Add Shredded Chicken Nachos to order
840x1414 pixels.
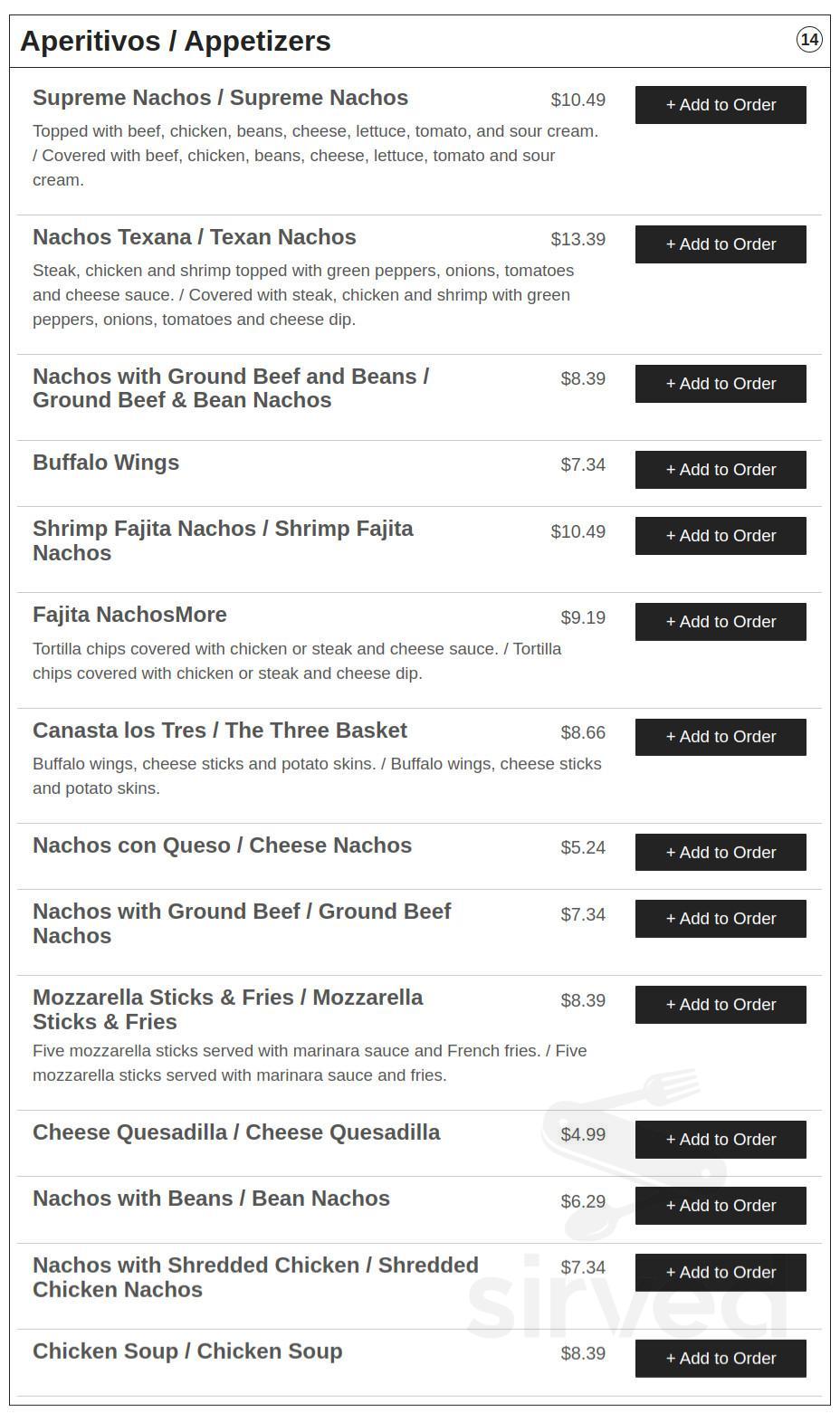tap(720, 1272)
